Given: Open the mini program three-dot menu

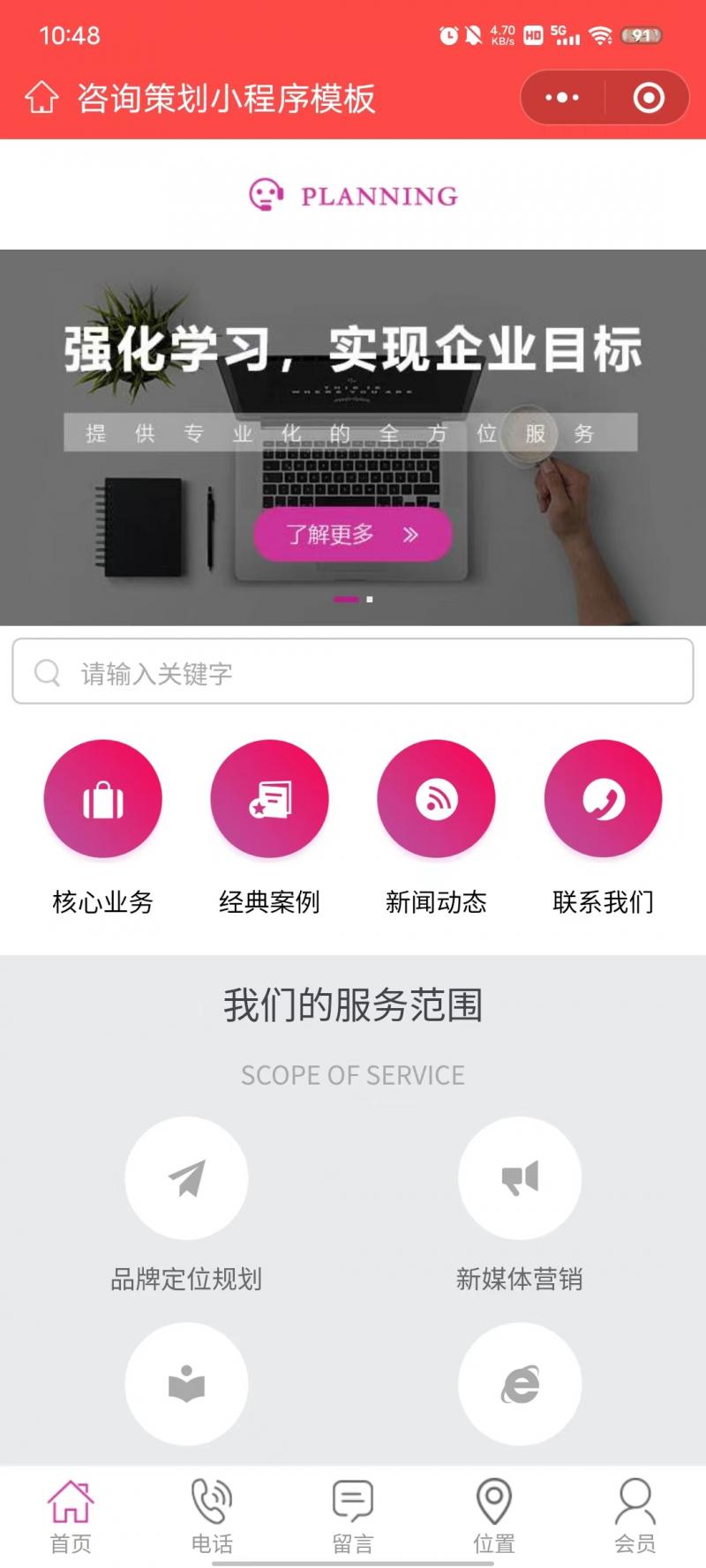Looking at the screenshot, I should (562, 98).
